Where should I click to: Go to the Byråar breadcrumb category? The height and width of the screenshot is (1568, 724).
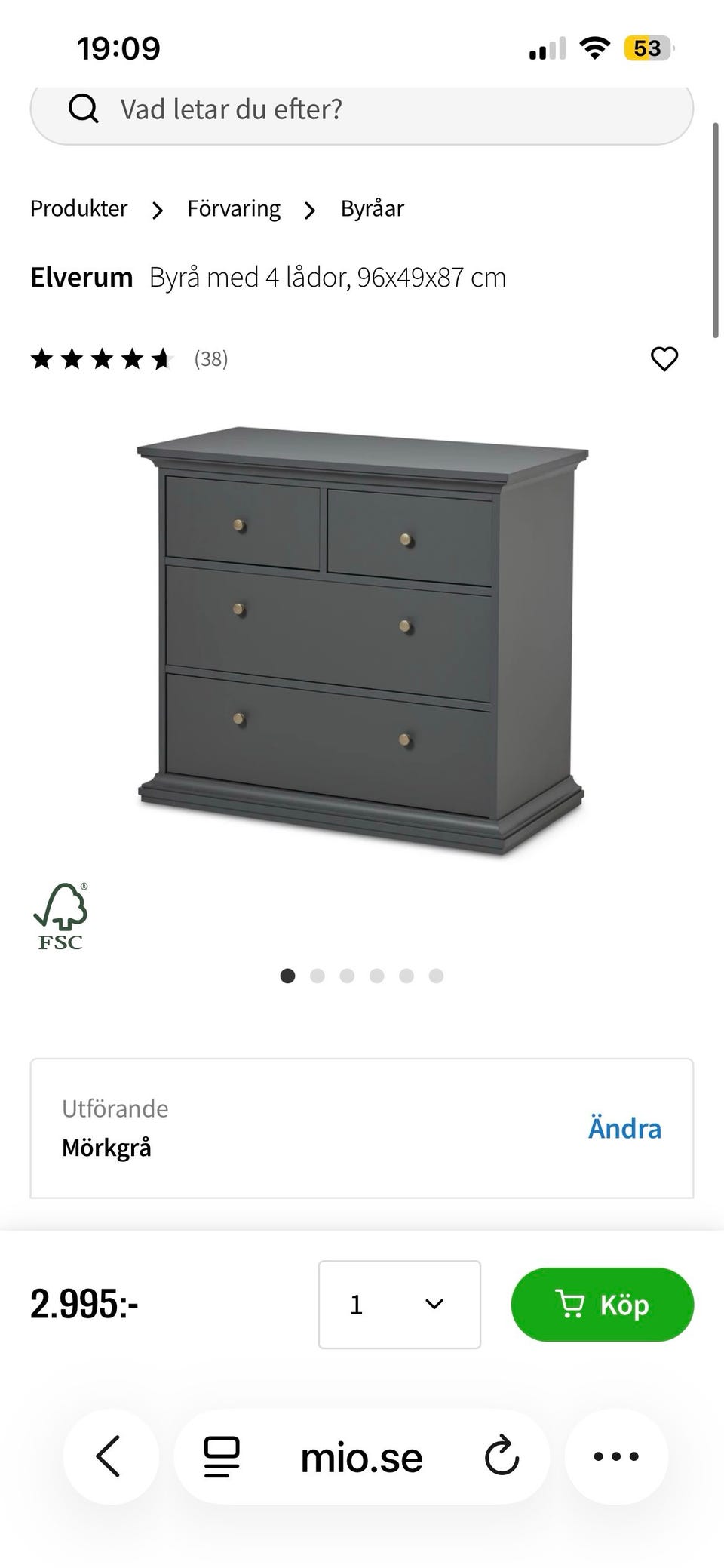click(x=372, y=208)
